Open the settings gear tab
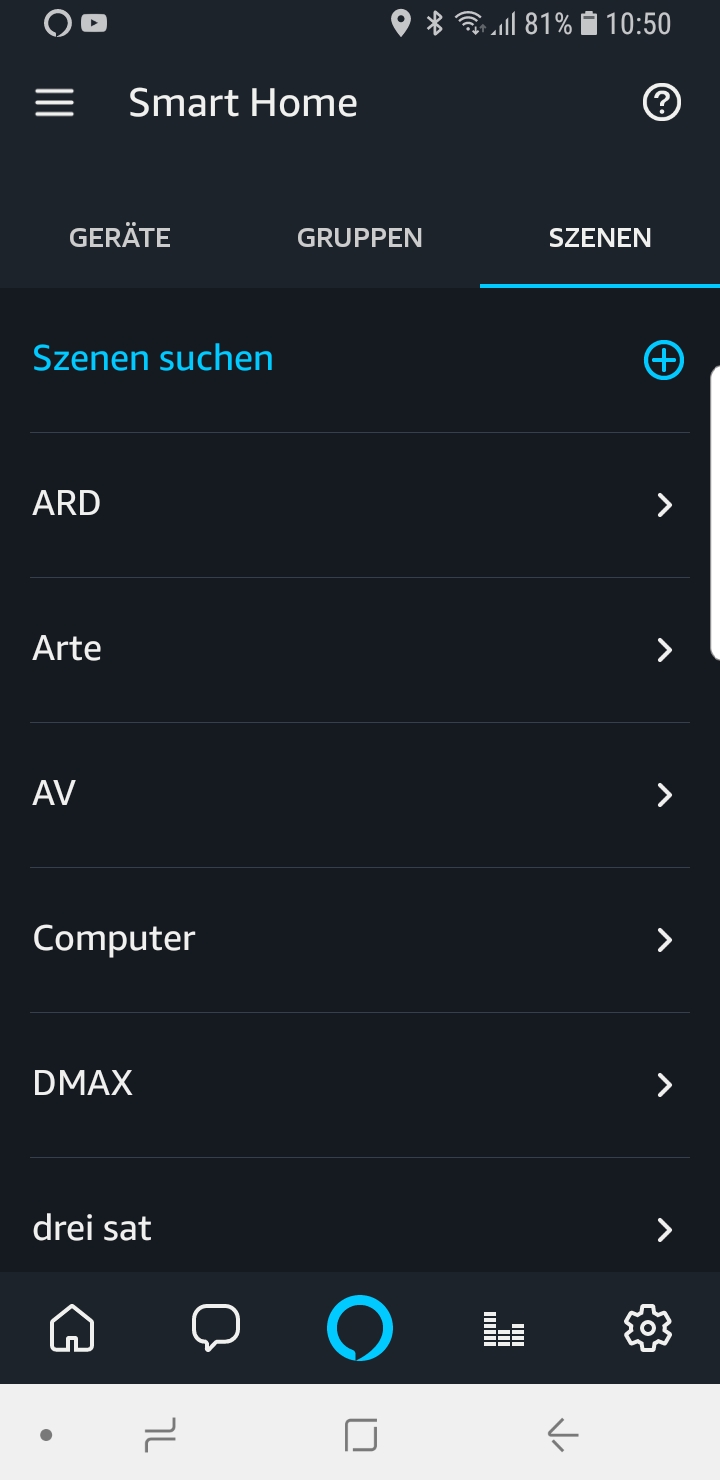 click(x=647, y=1328)
